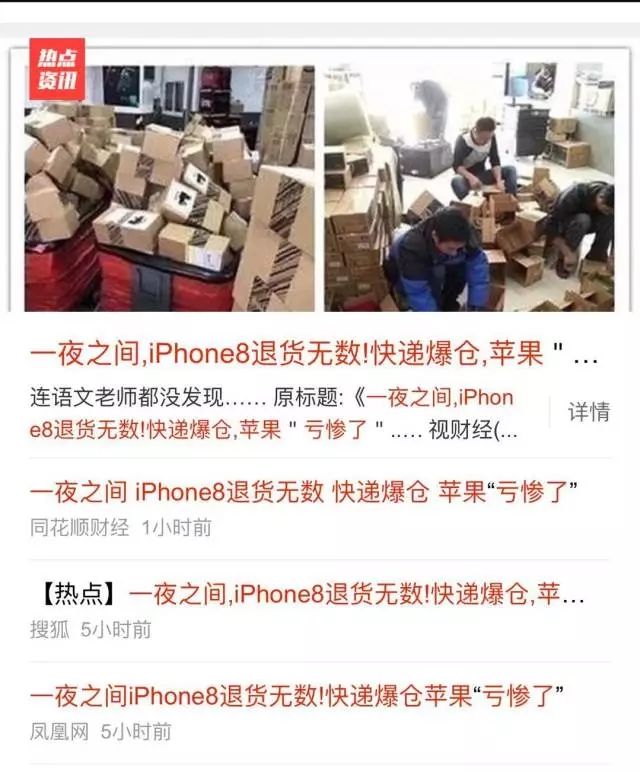Open the 凤凰网 article posted 5小时前
The image size is (640, 772).
[298, 695]
